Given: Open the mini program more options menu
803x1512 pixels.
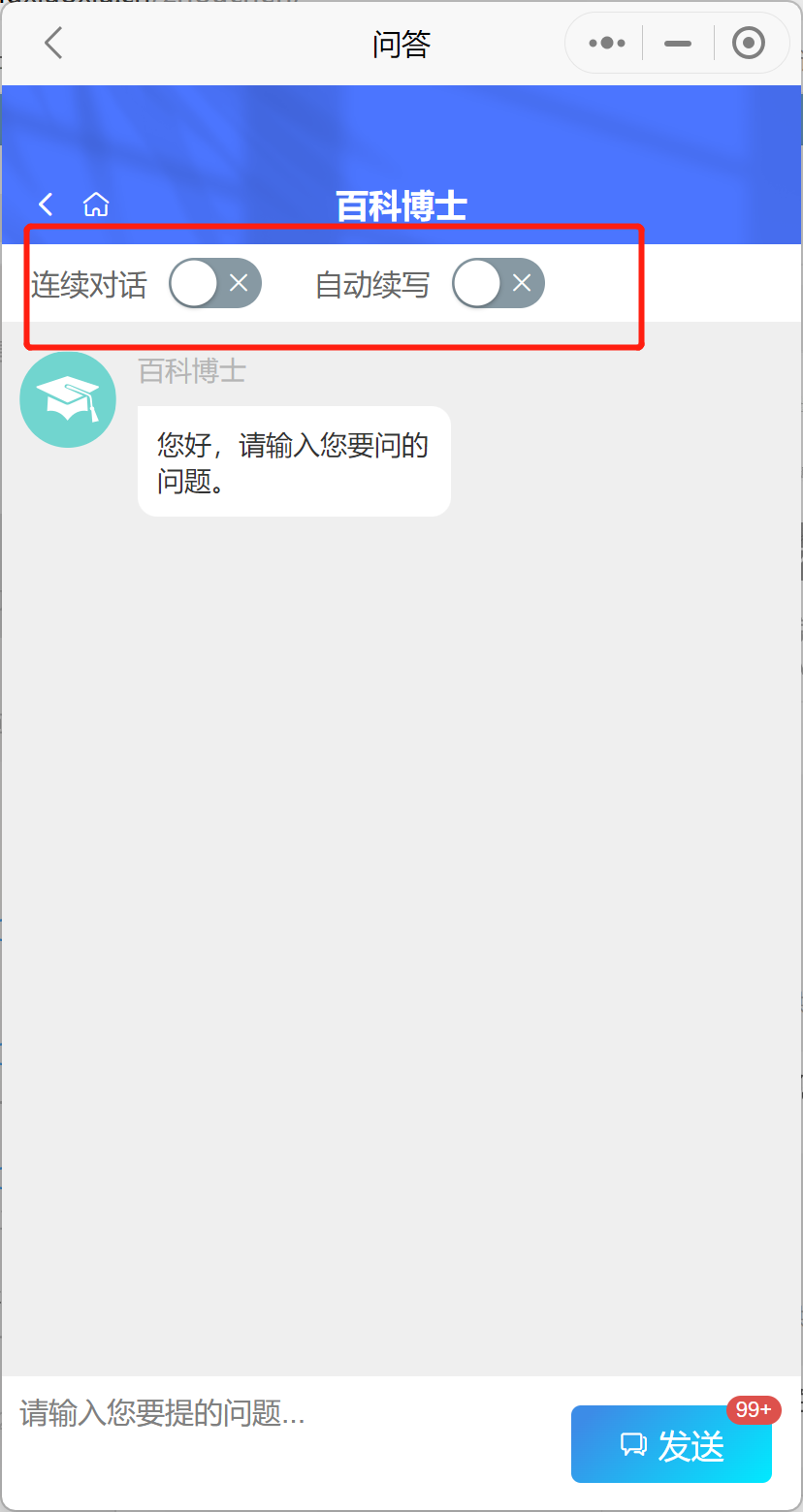Looking at the screenshot, I should pyautogui.click(x=607, y=43).
